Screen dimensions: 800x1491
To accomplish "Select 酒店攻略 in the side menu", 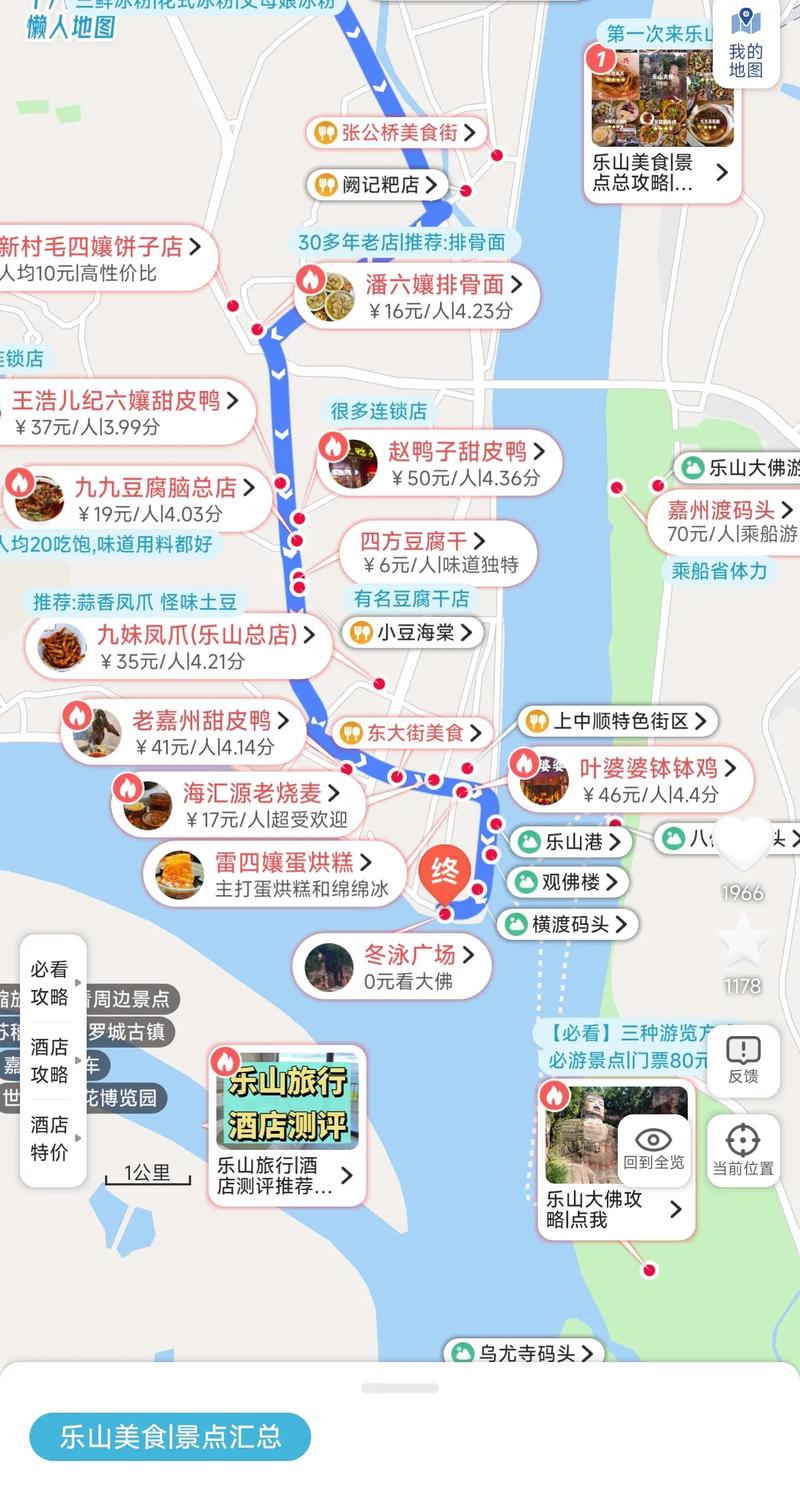I will (x=50, y=1060).
